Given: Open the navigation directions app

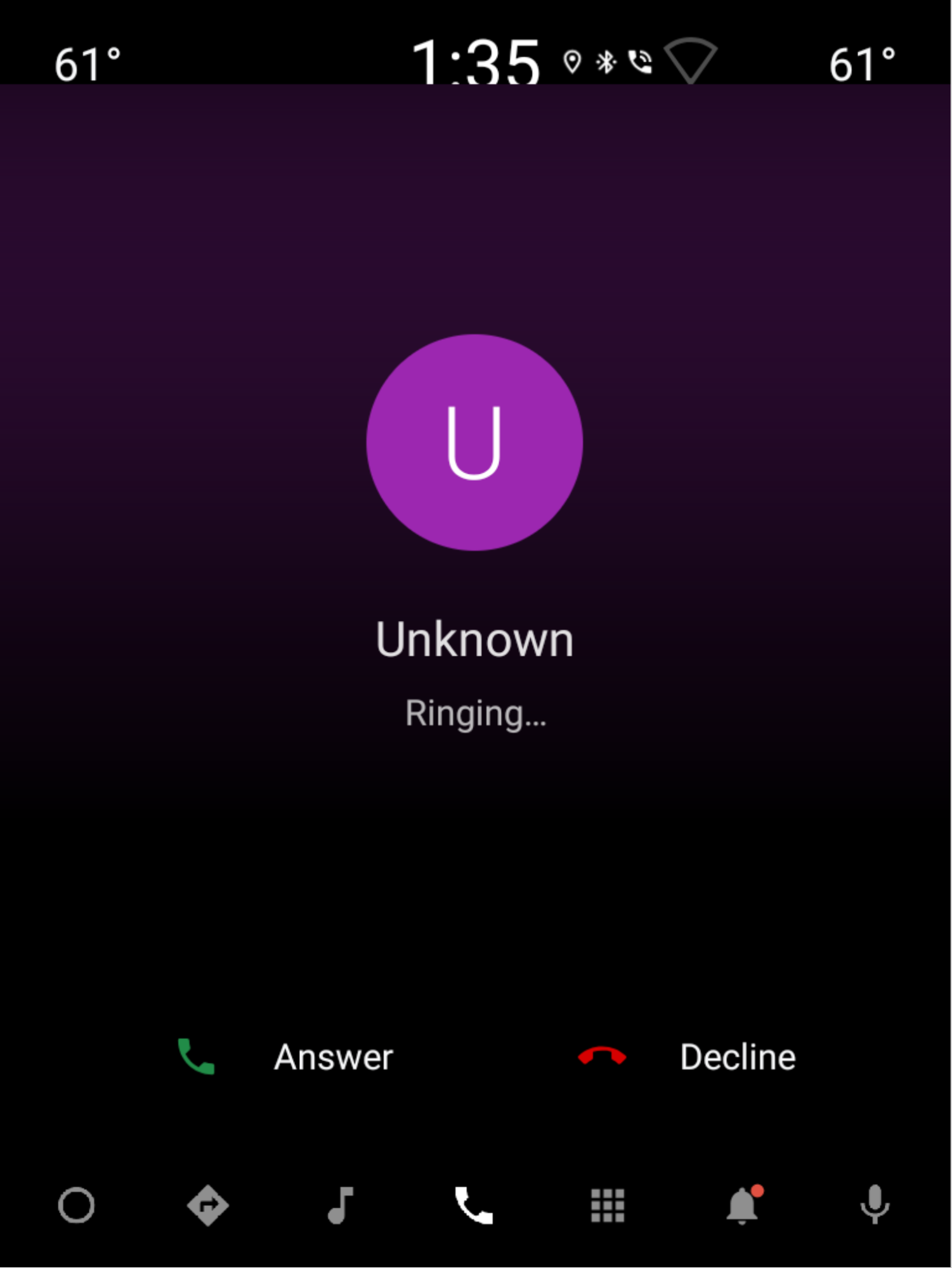Looking at the screenshot, I should click(x=208, y=1205).
